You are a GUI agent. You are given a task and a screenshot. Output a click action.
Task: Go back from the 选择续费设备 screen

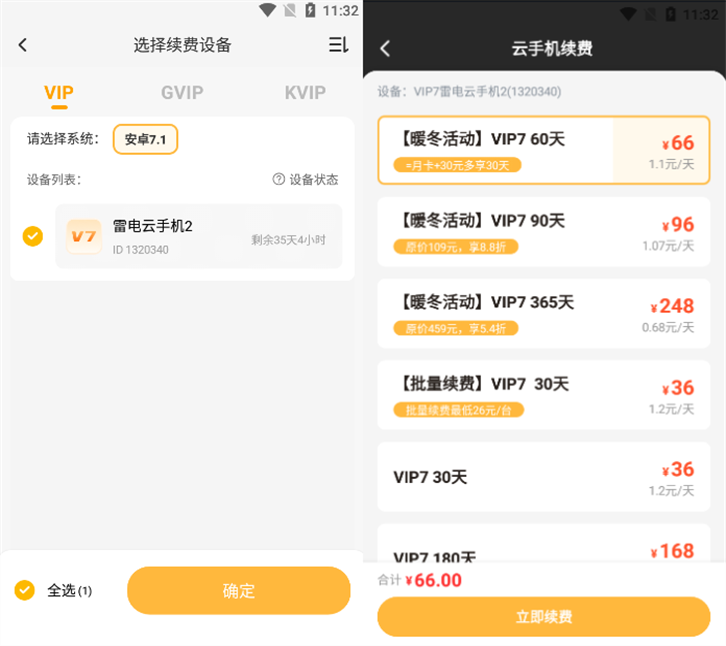[x=23, y=45]
